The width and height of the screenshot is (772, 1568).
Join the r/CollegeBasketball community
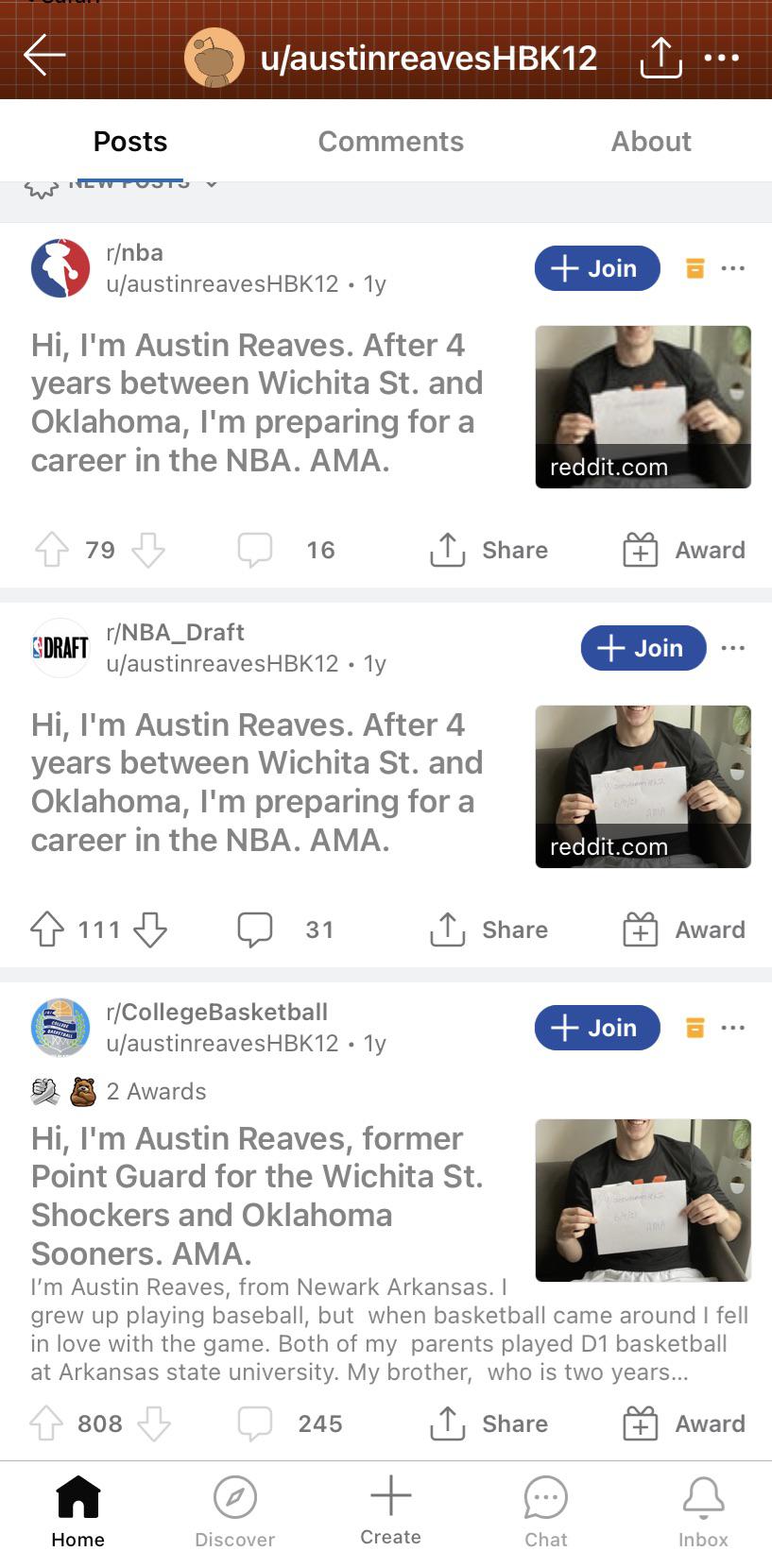click(x=596, y=1028)
